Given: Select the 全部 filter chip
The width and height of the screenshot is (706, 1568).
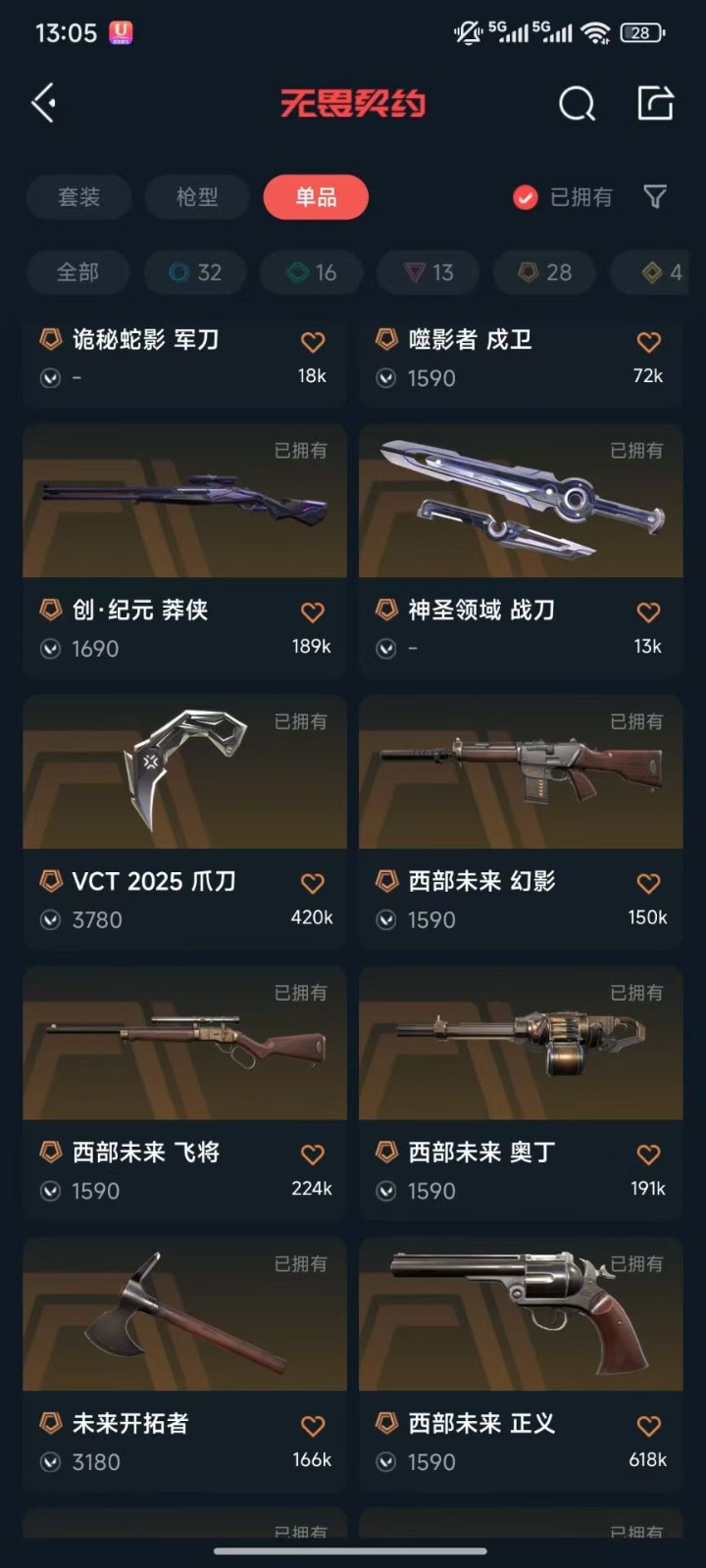Looking at the screenshot, I should pos(77,272).
